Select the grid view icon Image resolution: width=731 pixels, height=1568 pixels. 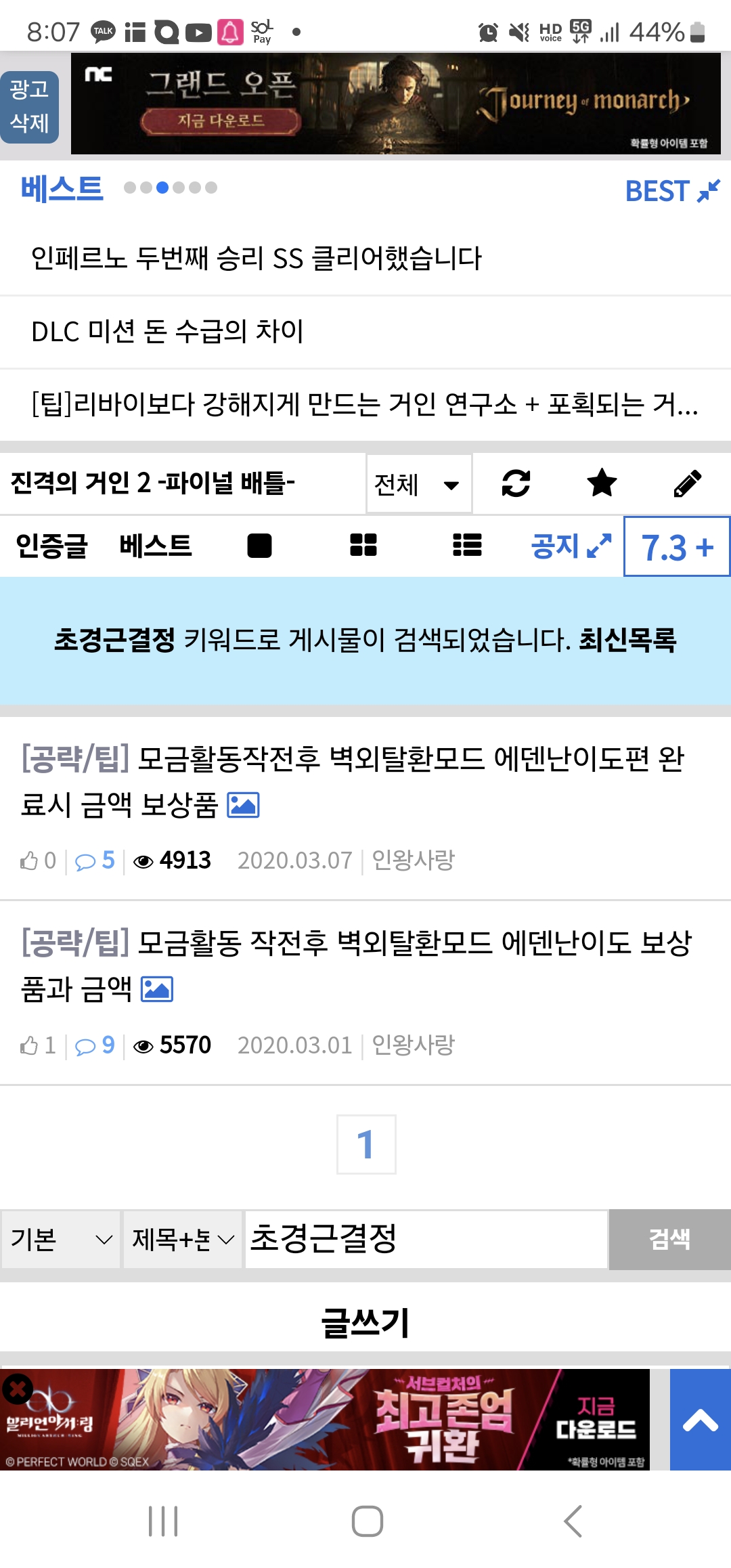363,546
